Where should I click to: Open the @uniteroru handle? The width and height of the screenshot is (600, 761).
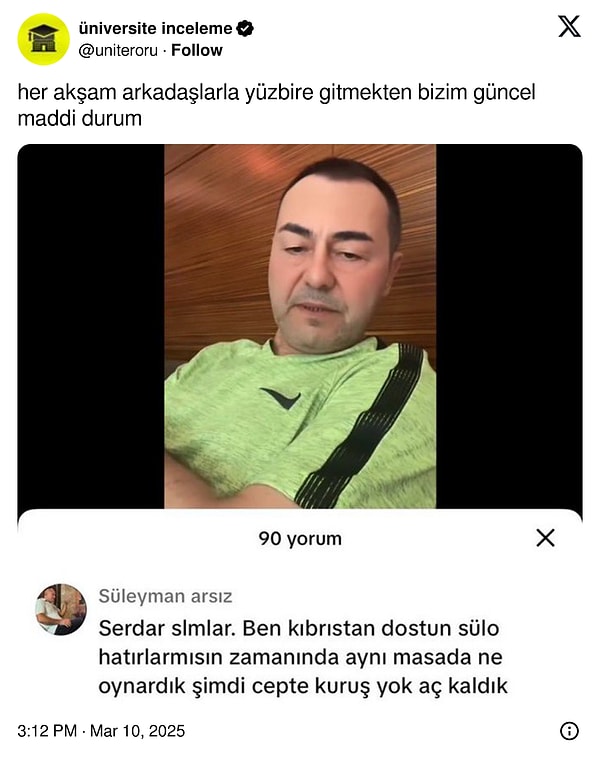coord(118,50)
